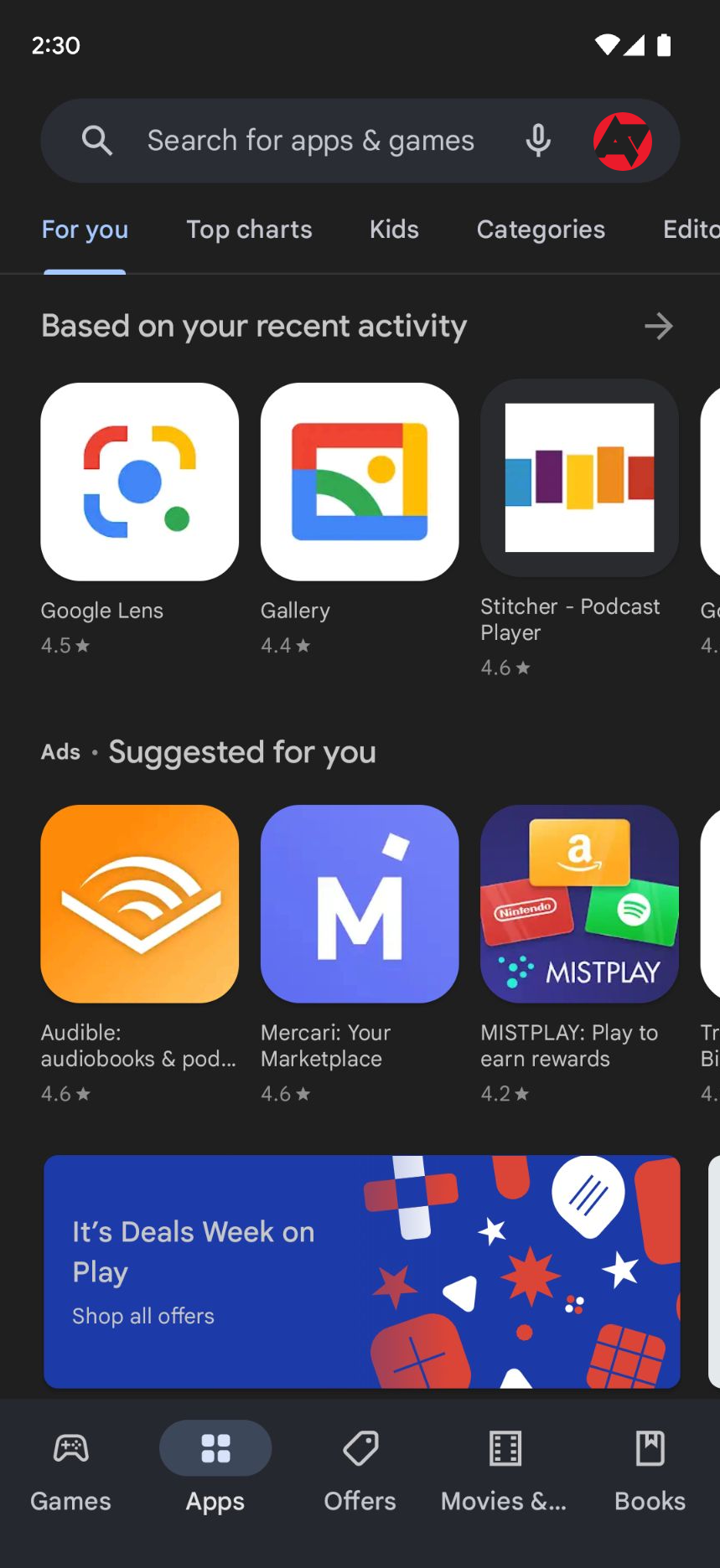Image resolution: width=720 pixels, height=1568 pixels.
Task: Tap the voice search microphone icon
Action: click(537, 140)
